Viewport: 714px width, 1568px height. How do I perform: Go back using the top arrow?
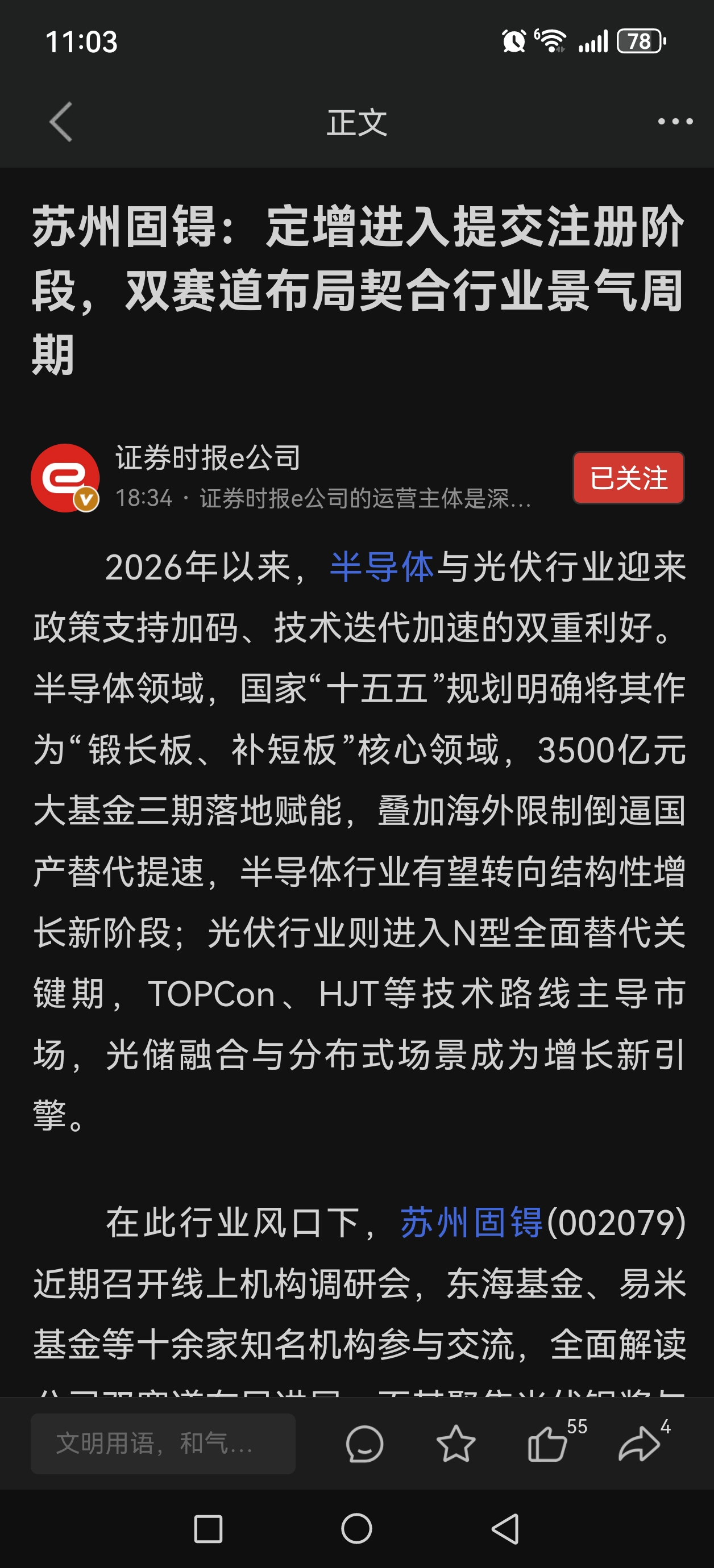(61, 122)
